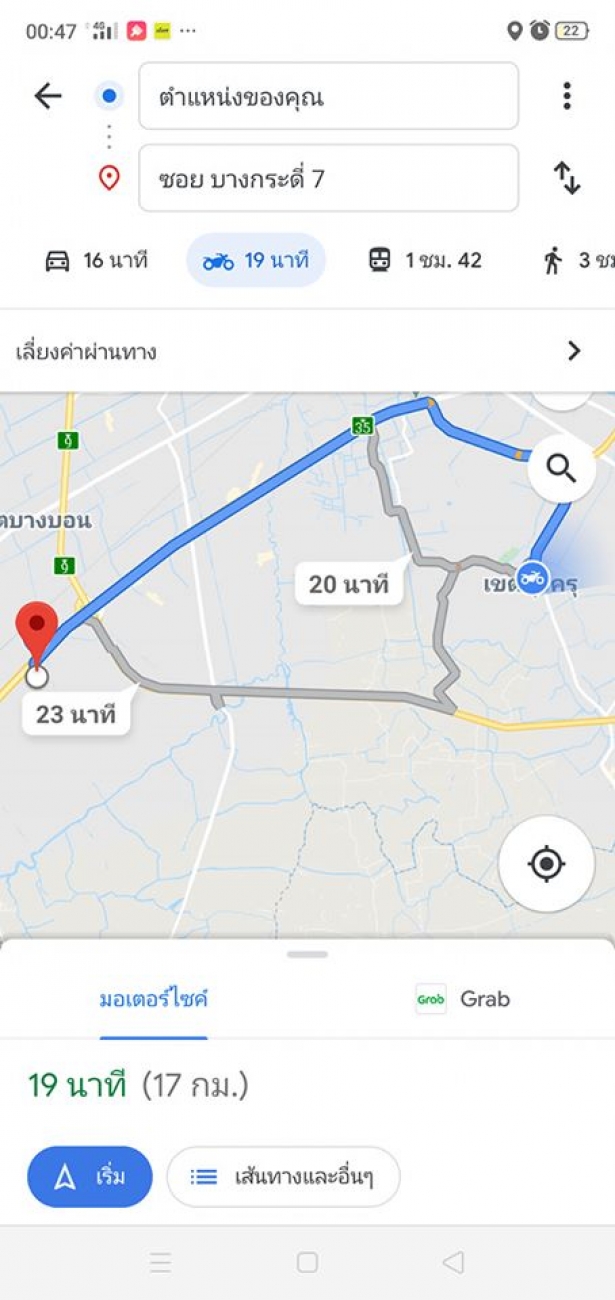
Task: Go back using the top arrow
Action: click(x=47, y=96)
